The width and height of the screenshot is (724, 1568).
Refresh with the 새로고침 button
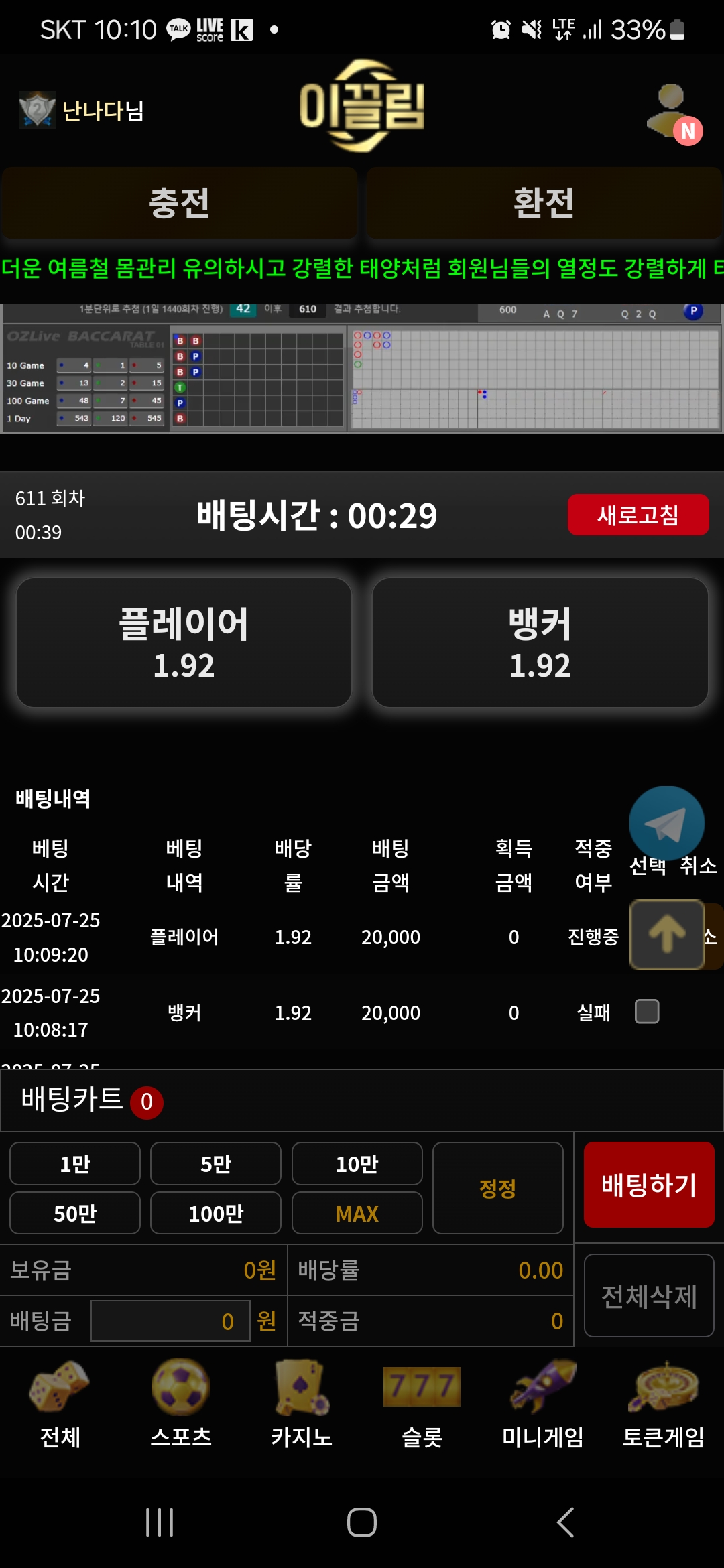point(638,515)
